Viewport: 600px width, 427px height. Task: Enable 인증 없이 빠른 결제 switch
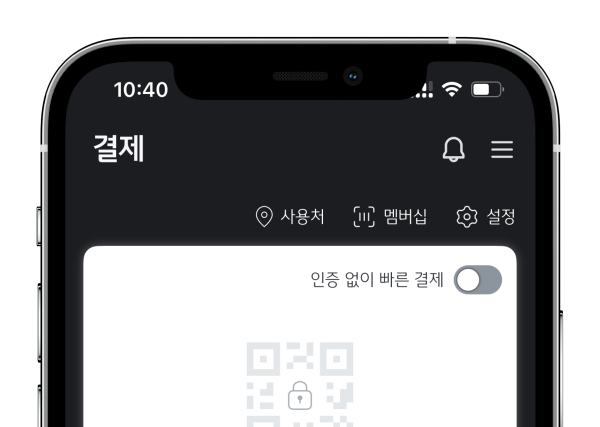pyautogui.click(x=477, y=280)
